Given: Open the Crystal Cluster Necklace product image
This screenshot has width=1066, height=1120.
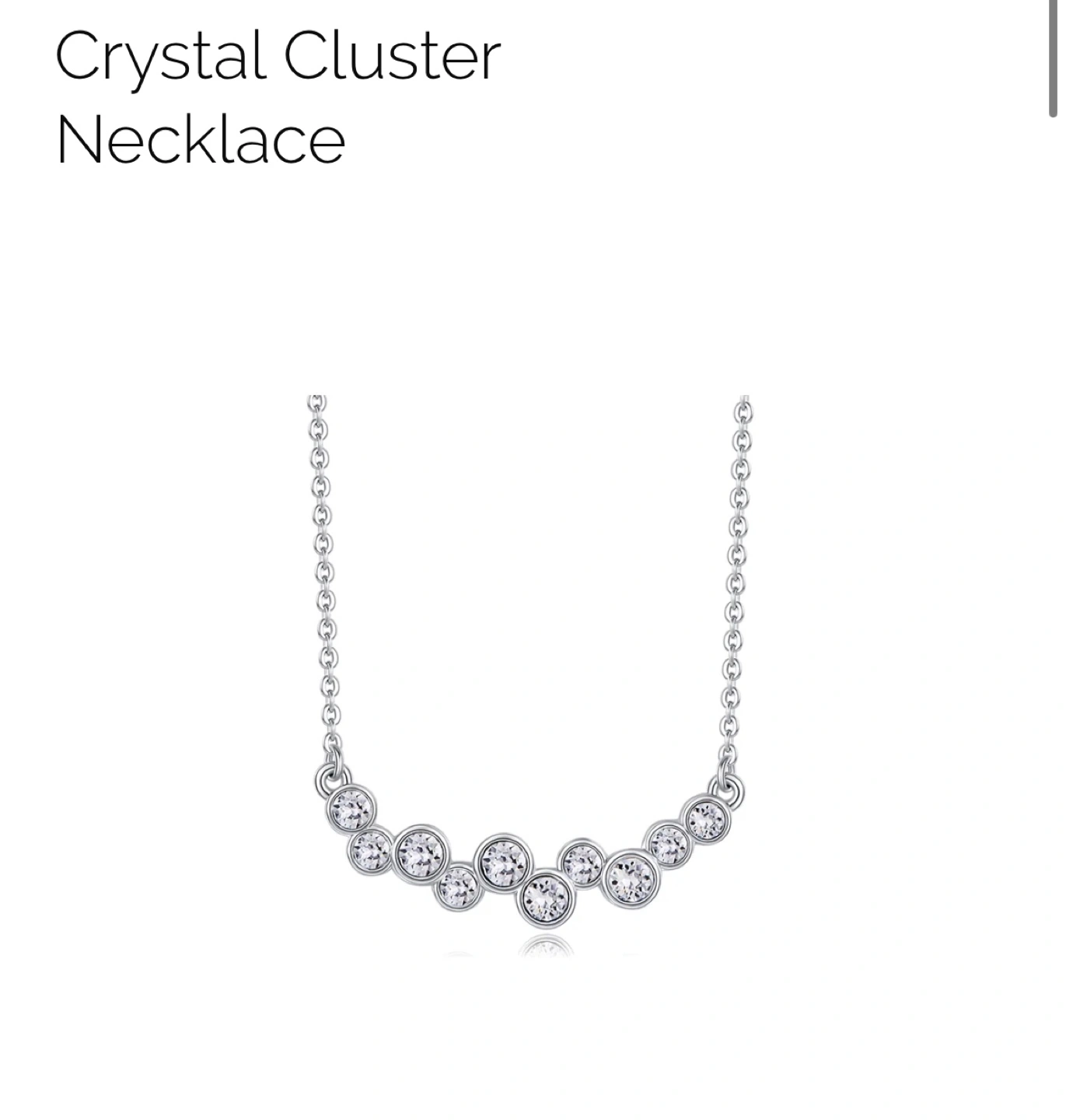Looking at the screenshot, I should (529, 677).
